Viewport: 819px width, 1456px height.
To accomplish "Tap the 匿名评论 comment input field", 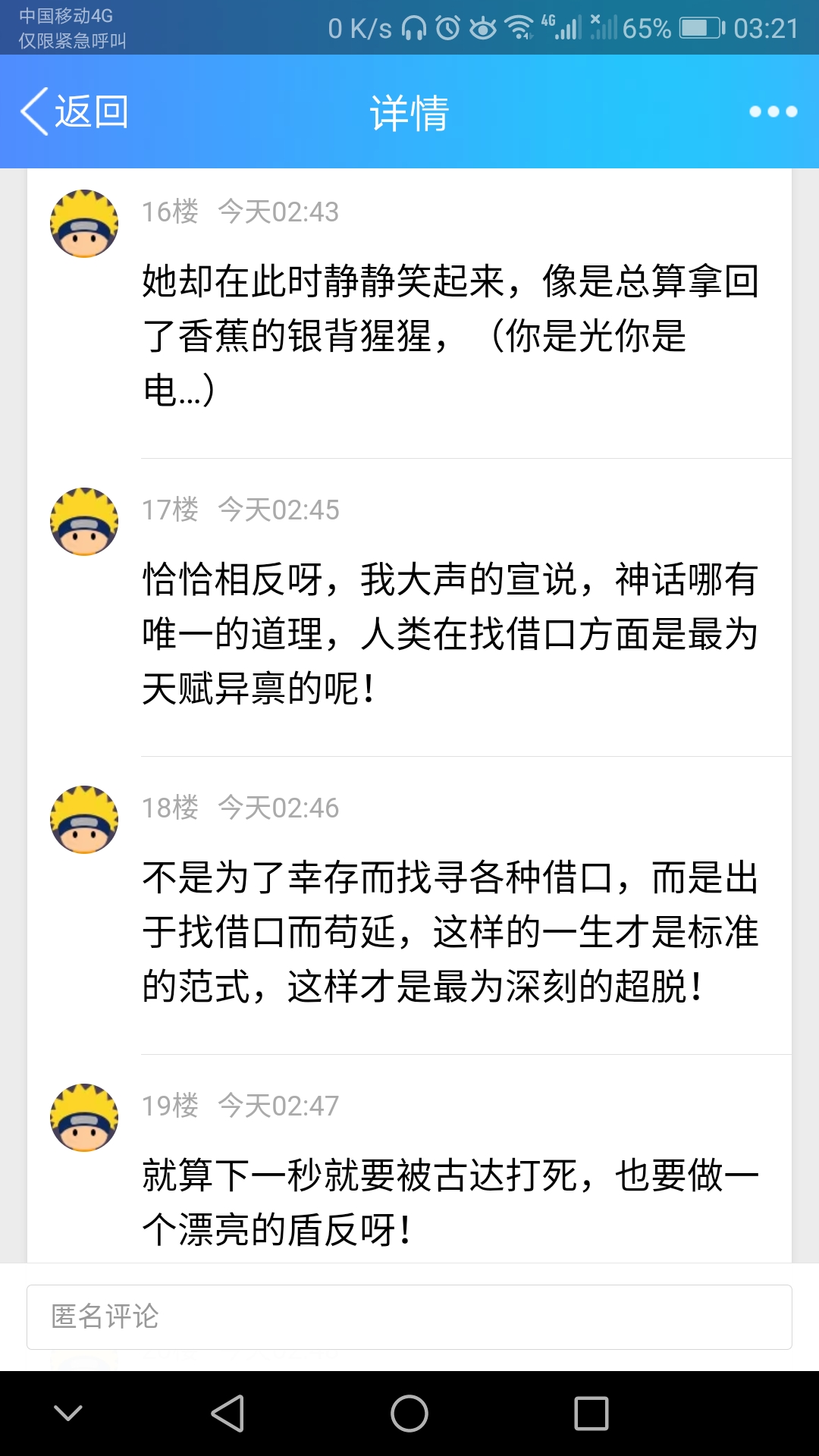I will tap(409, 1317).
